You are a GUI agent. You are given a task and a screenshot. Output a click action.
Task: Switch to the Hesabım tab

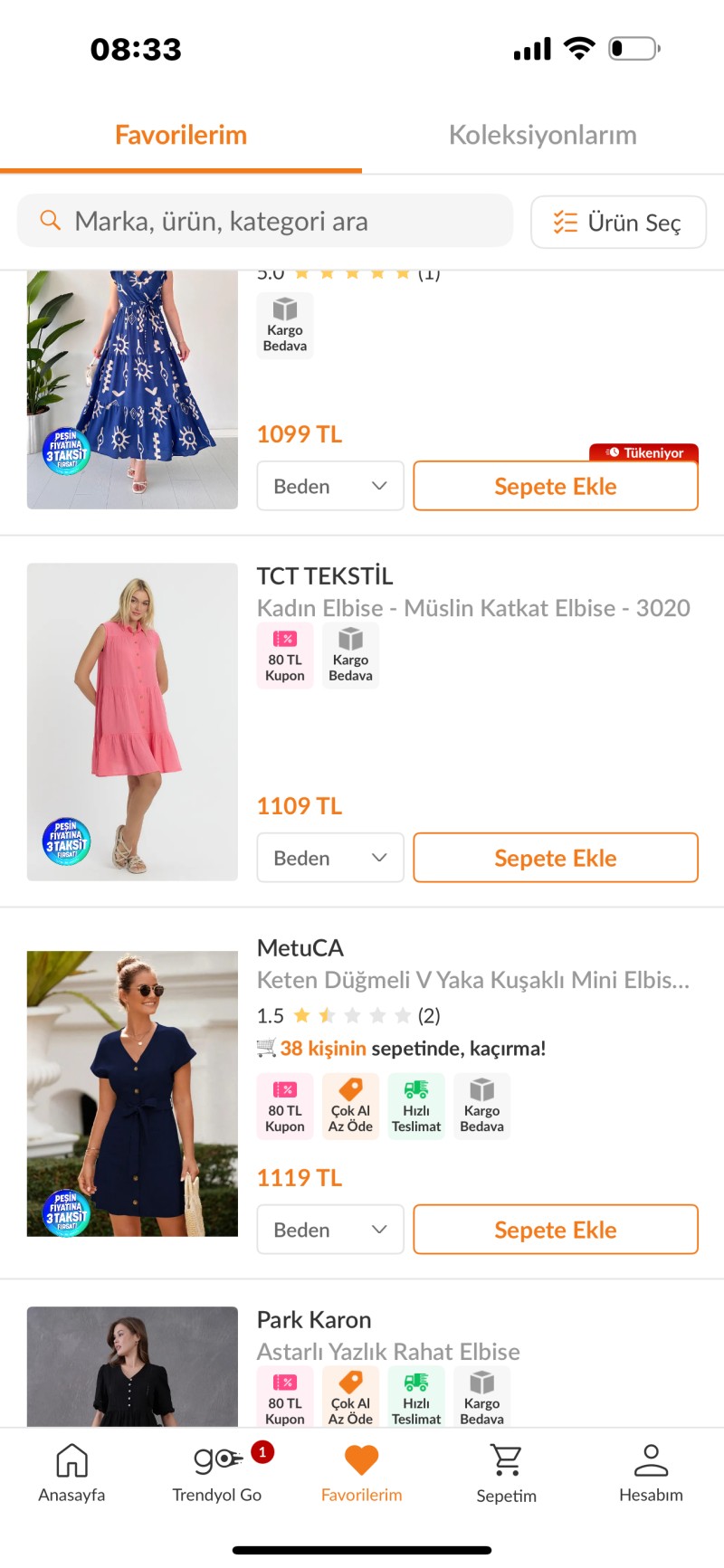(651, 1472)
